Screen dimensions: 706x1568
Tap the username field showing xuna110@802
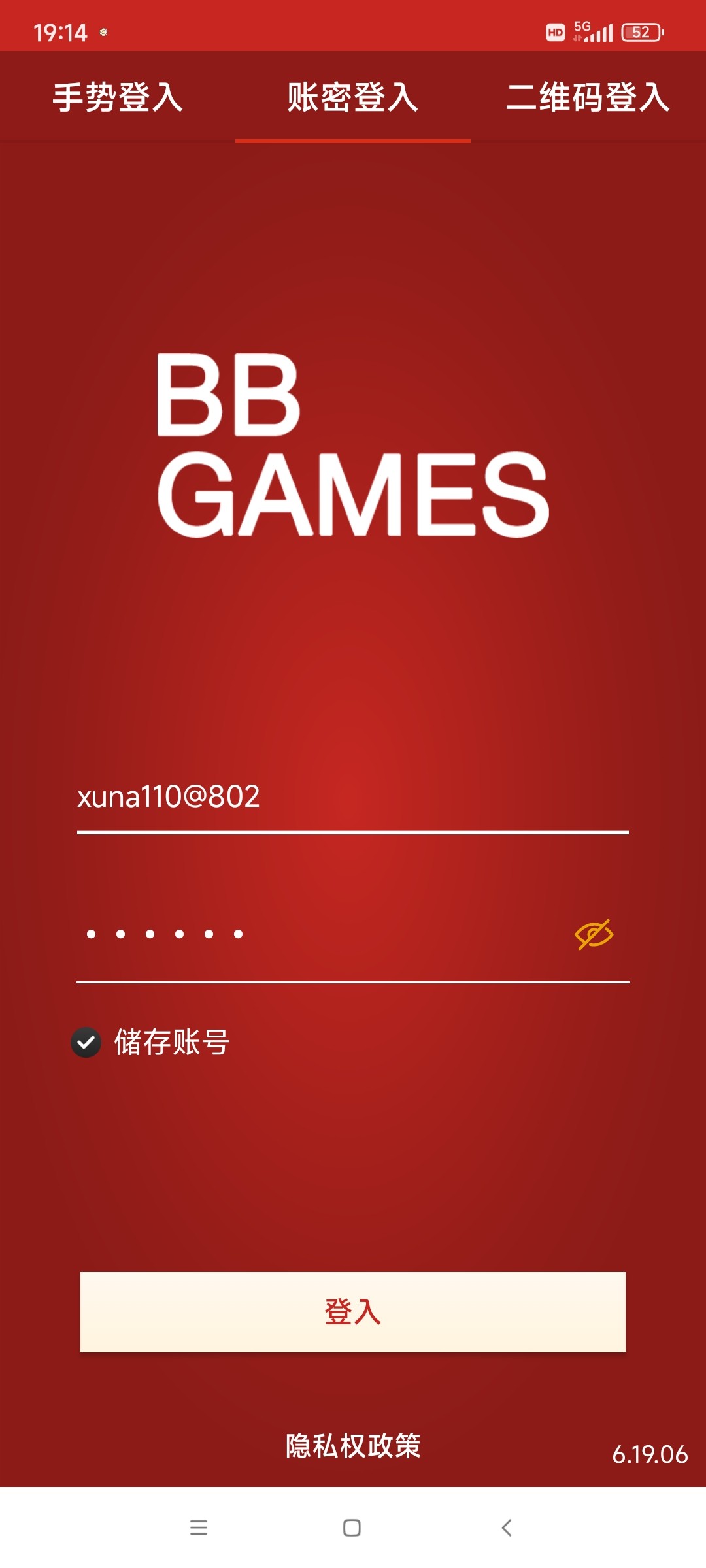352,797
